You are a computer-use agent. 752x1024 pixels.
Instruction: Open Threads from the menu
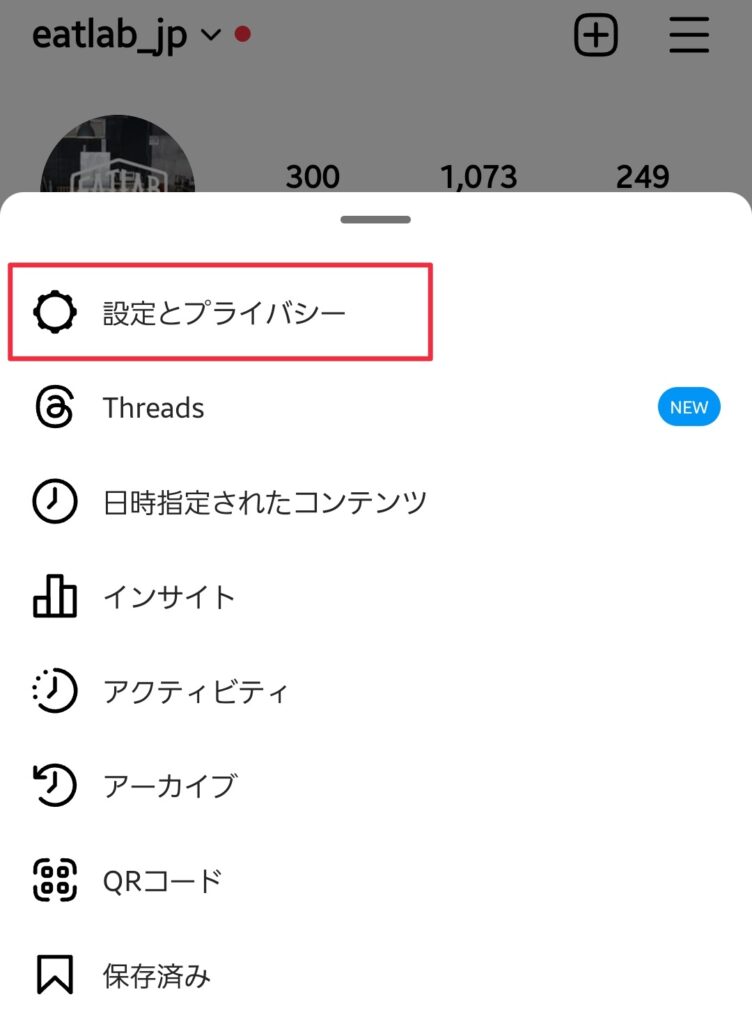[153, 408]
